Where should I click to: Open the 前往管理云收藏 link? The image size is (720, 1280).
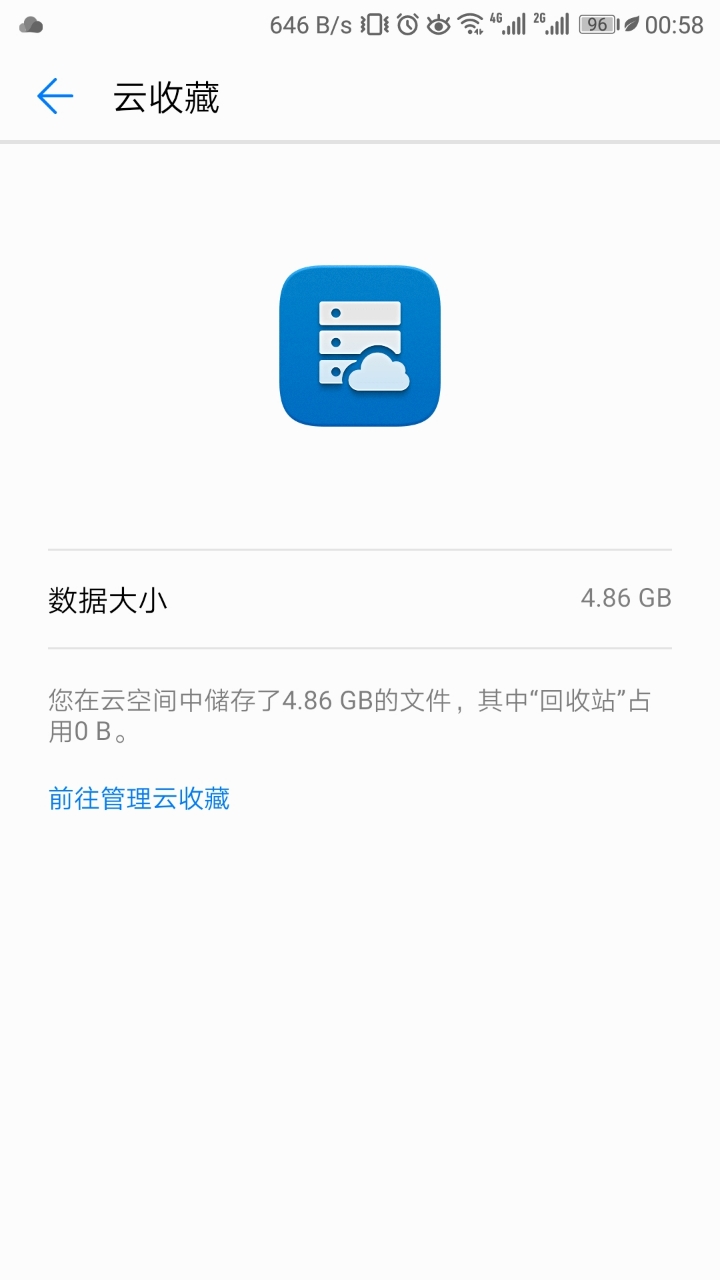(139, 798)
